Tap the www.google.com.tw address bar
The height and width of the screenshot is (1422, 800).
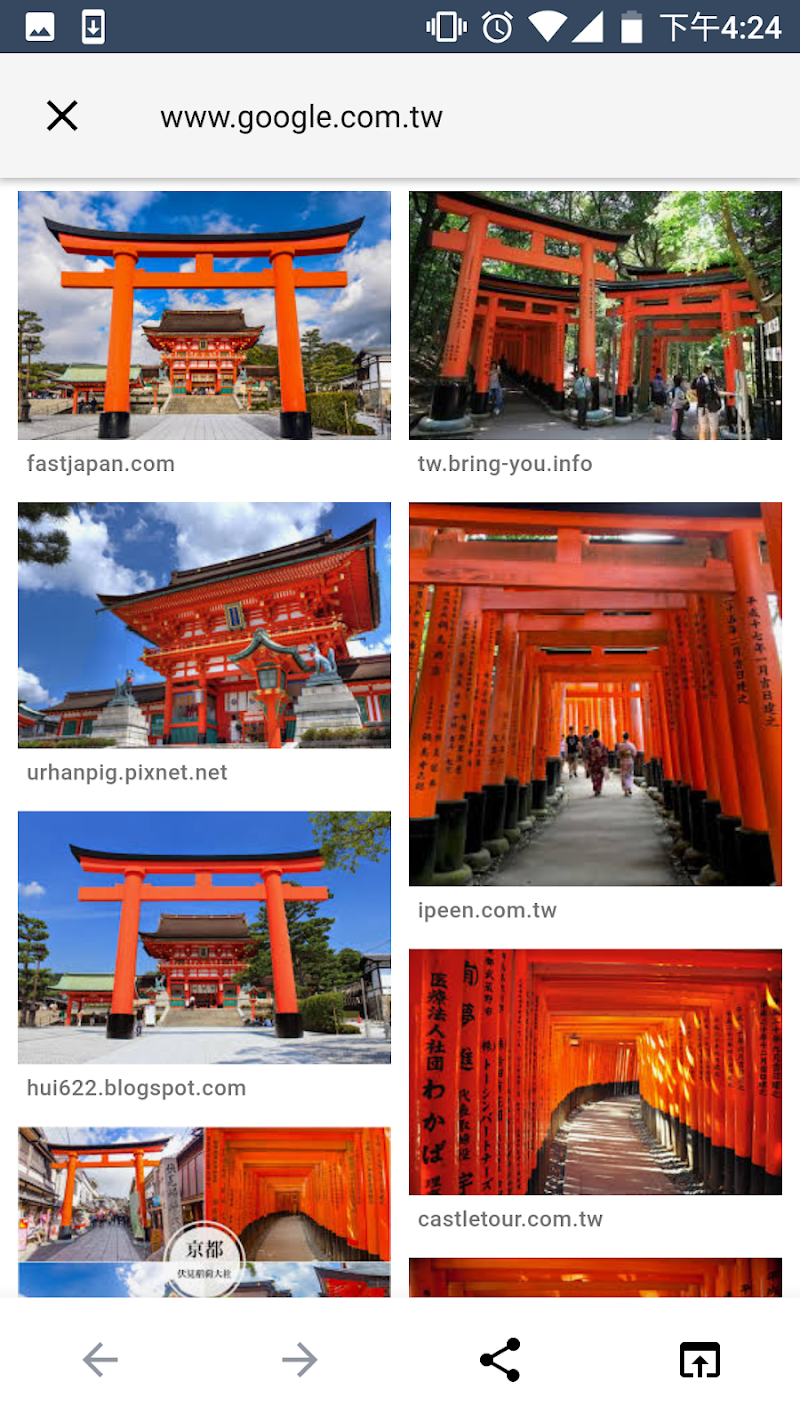[301, 117]
